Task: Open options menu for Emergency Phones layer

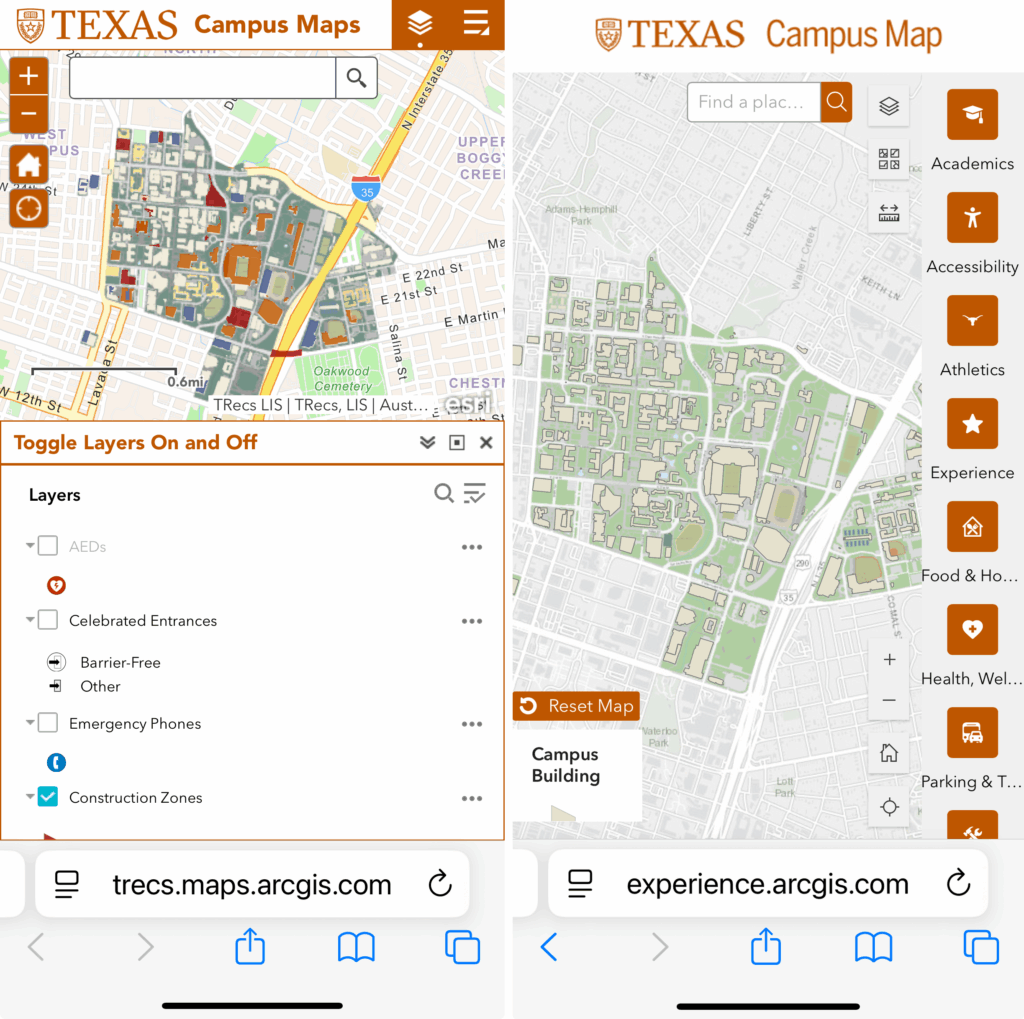Action: coord(472,724)
